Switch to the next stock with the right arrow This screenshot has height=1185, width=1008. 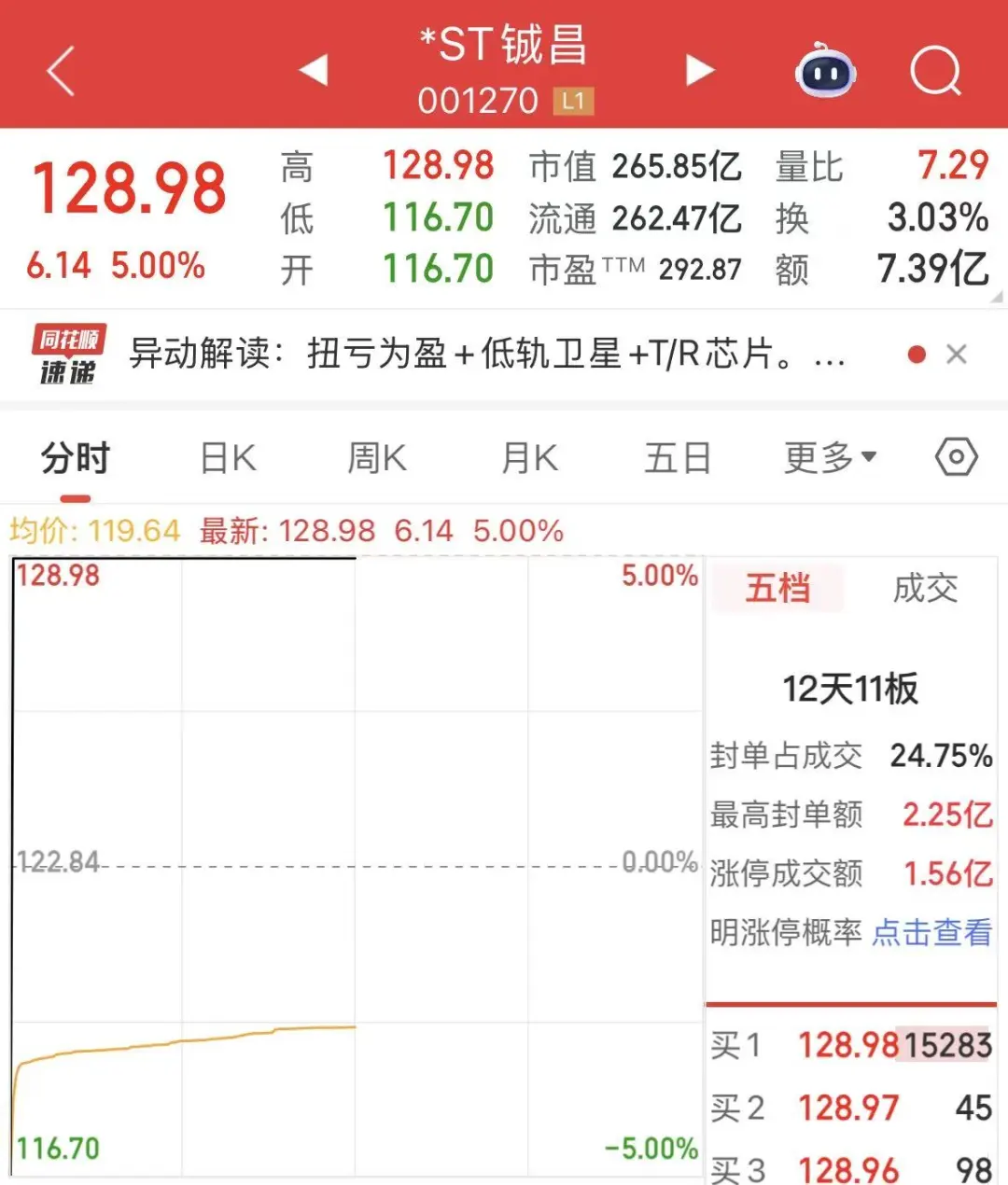point(700,70)
